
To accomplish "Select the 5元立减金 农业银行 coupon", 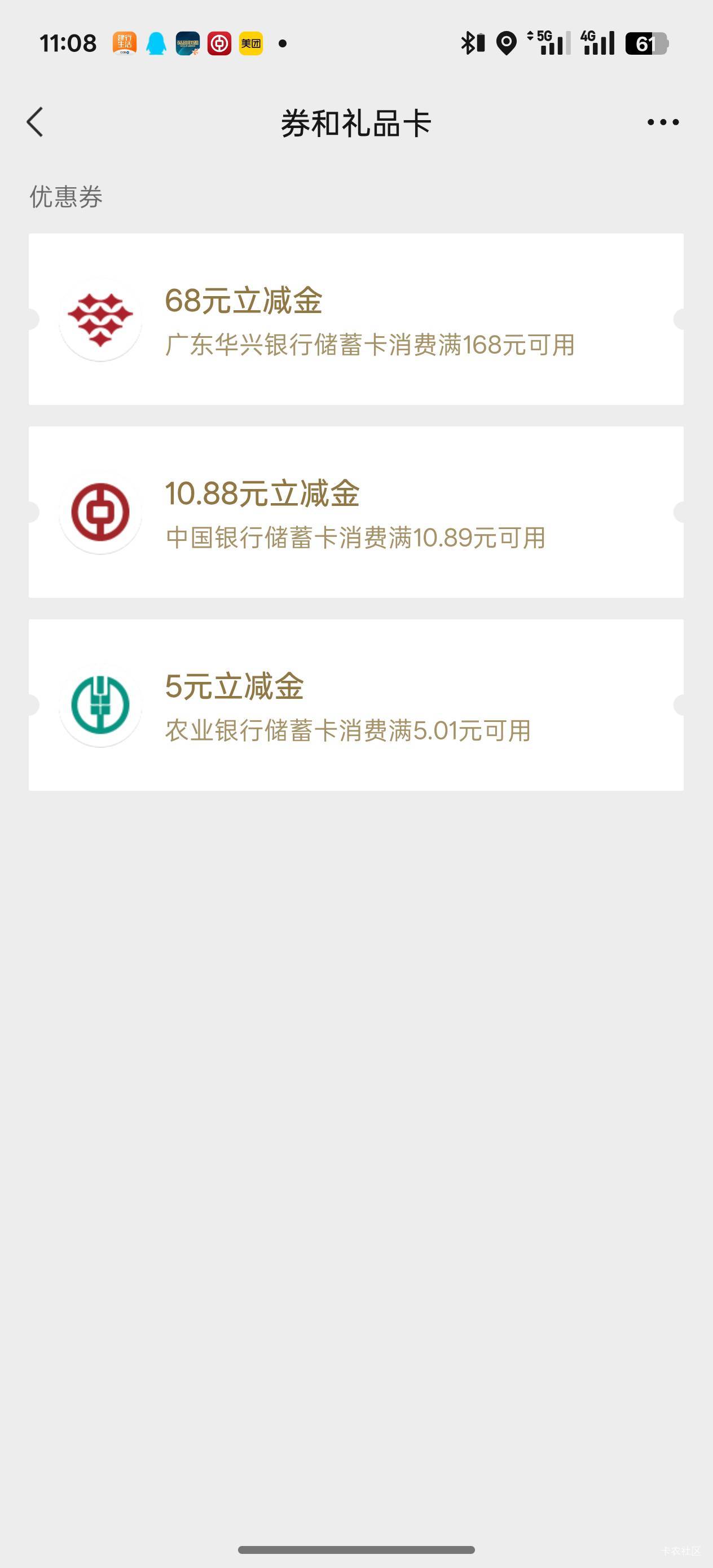I will coord(356,705).
